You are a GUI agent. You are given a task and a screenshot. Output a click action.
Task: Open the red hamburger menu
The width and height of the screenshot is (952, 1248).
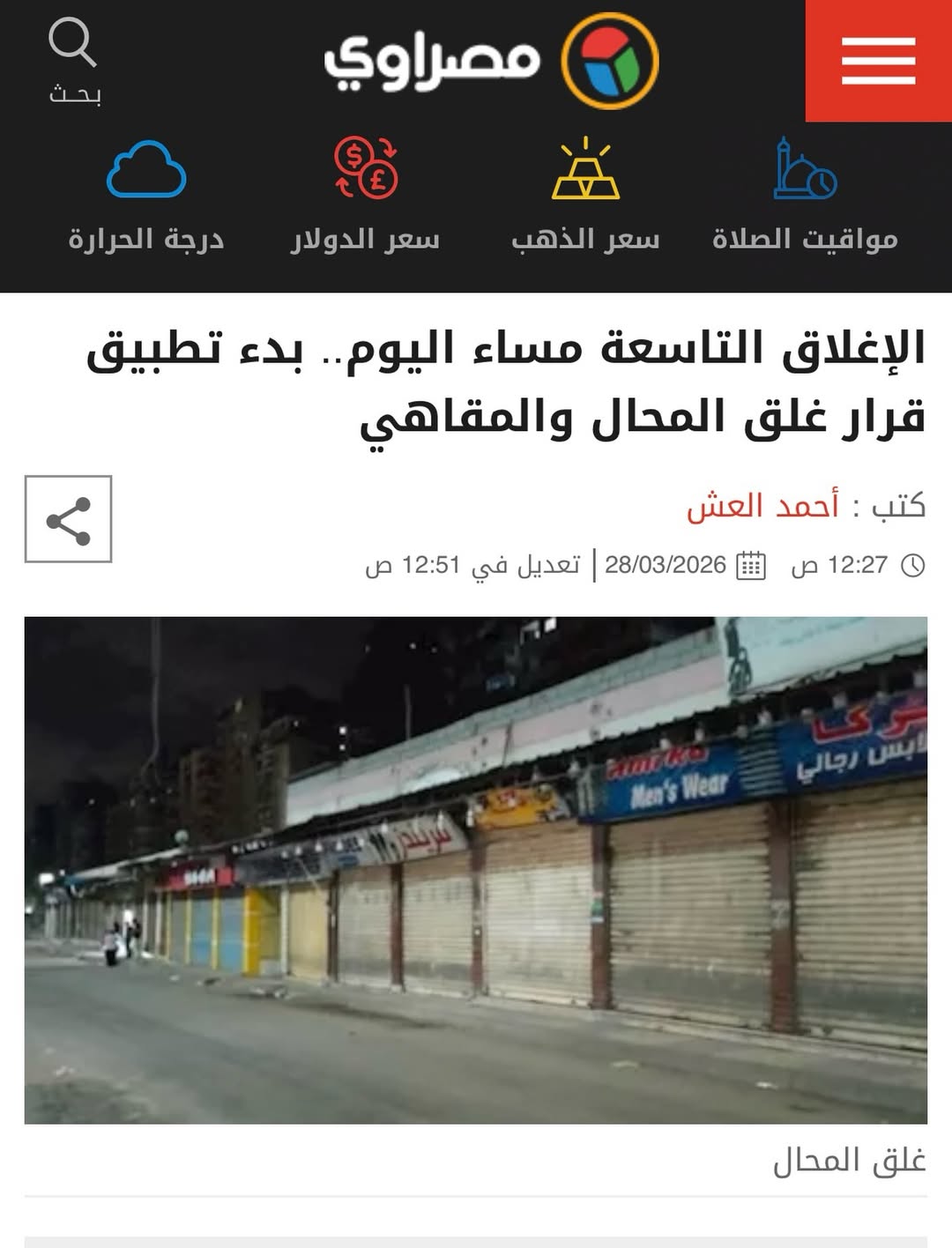878,61
